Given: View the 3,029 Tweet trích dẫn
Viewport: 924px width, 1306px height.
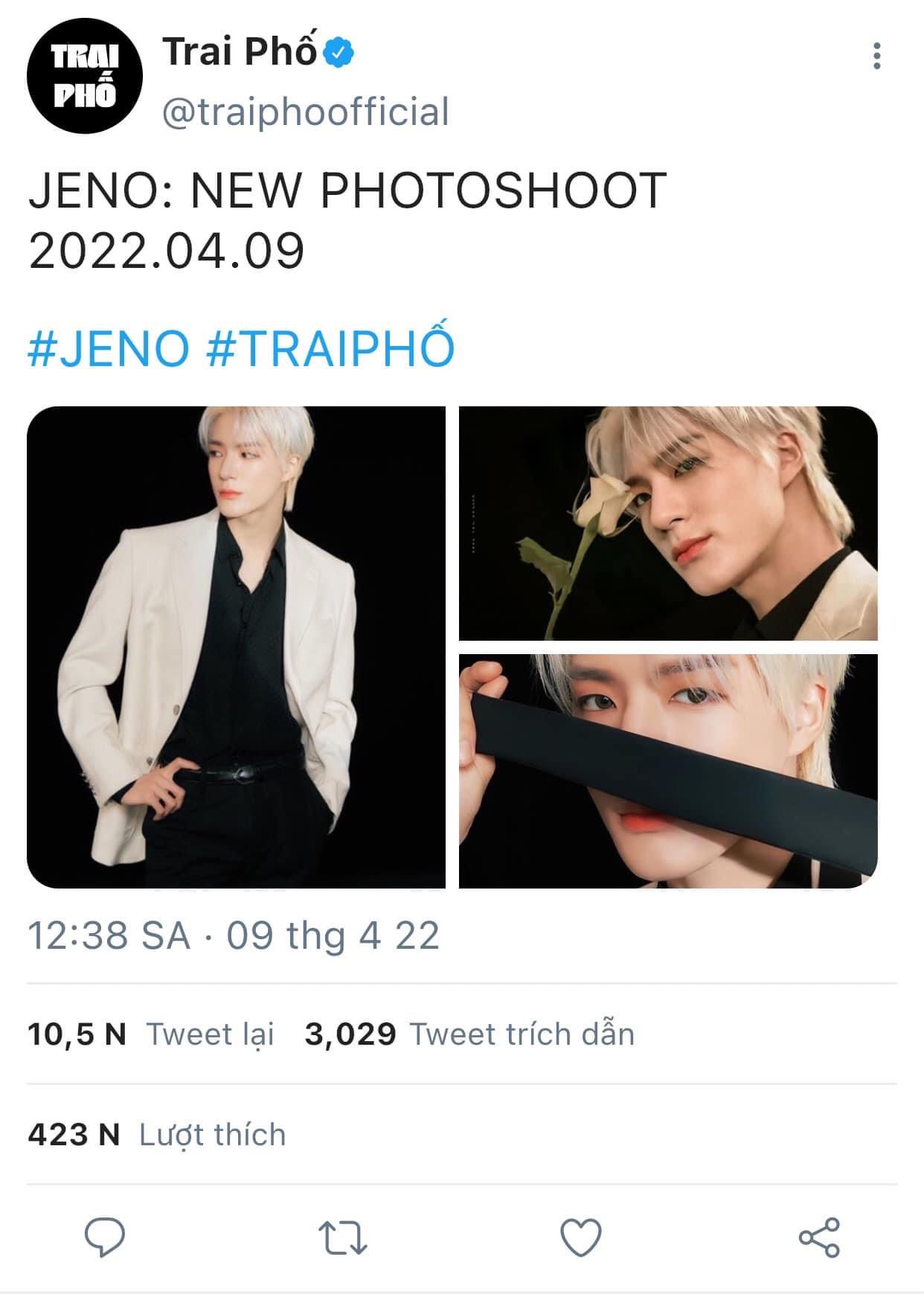Looking at the screenshot, I should (x=469, y=1034).
